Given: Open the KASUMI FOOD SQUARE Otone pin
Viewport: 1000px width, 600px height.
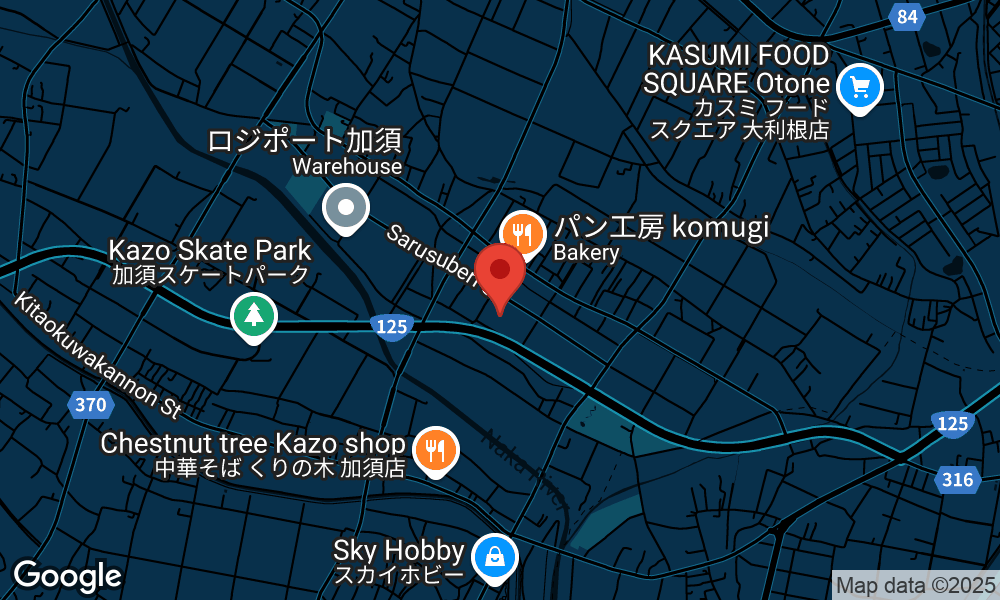Looking at the screenshot, I should (x=859, y=87).
